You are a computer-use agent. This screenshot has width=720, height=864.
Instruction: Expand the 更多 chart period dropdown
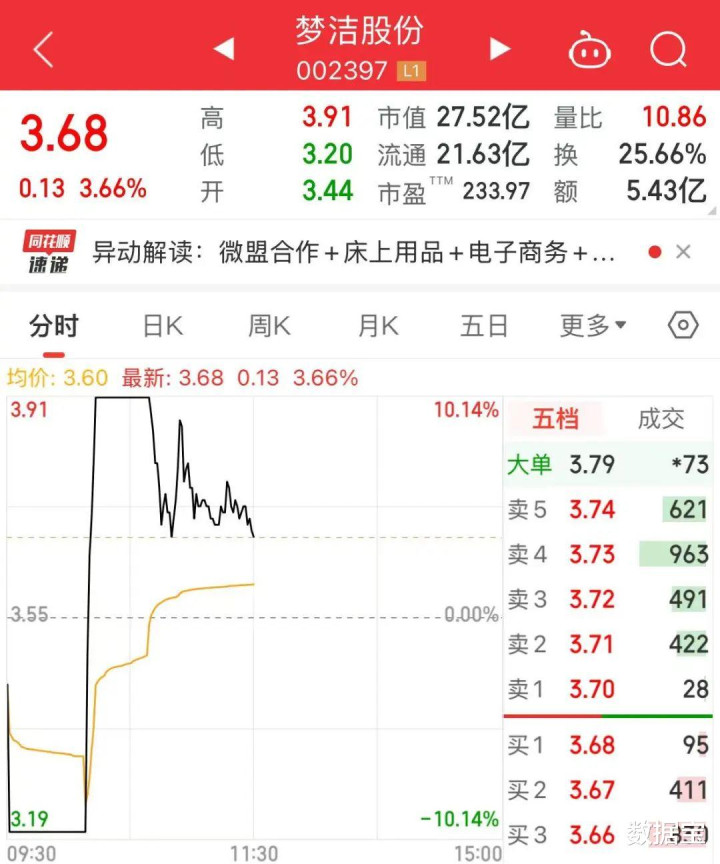click(593, 326)
